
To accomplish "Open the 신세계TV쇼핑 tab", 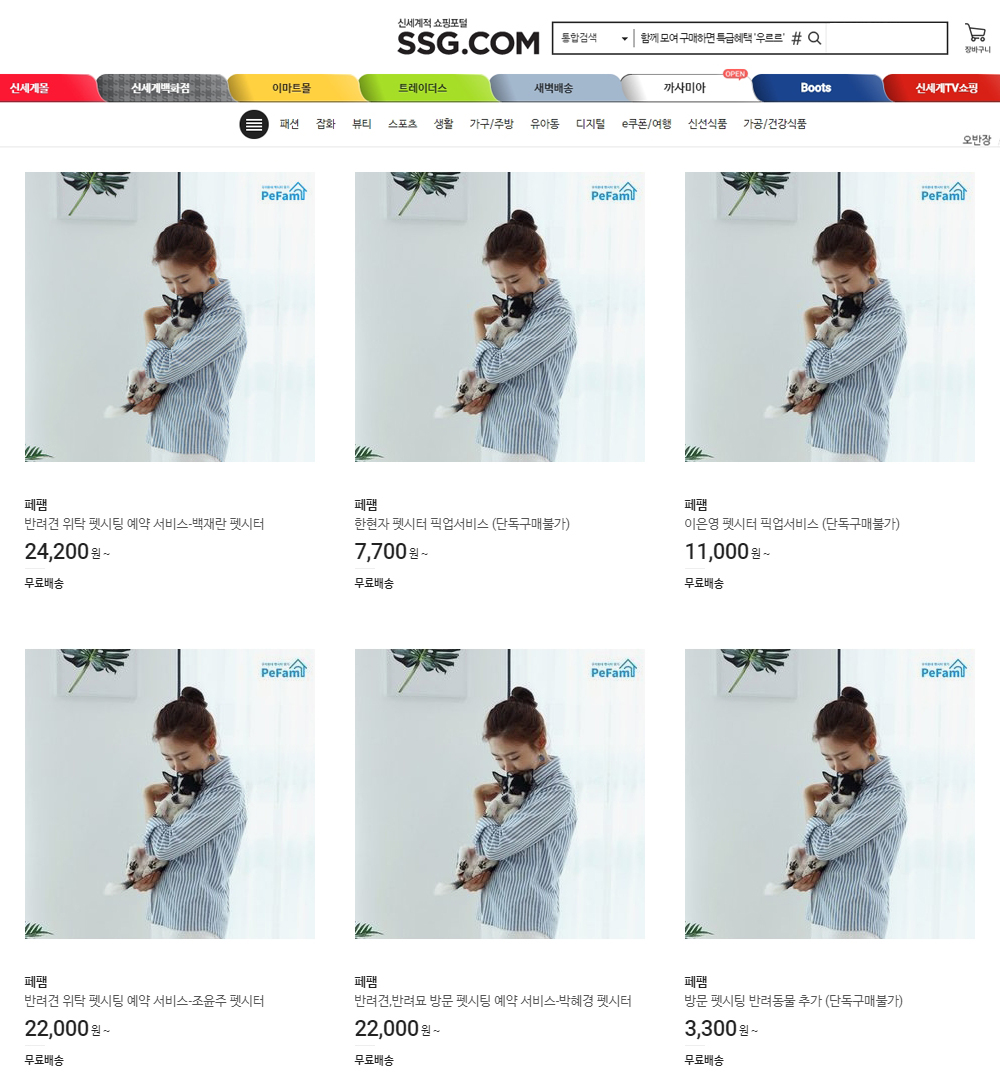I will 944,88.
